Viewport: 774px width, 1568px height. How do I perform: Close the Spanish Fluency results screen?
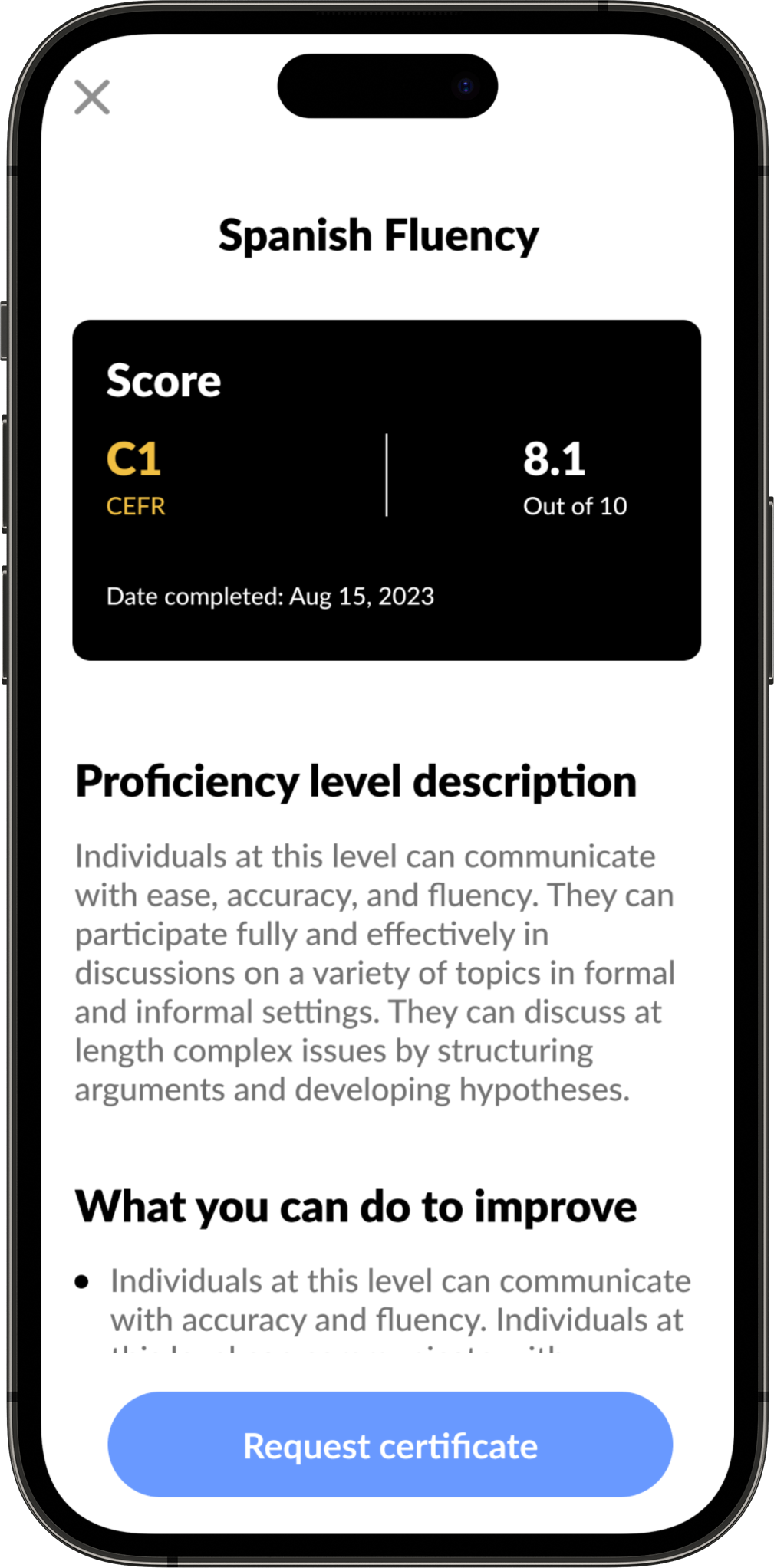[93, 97]
